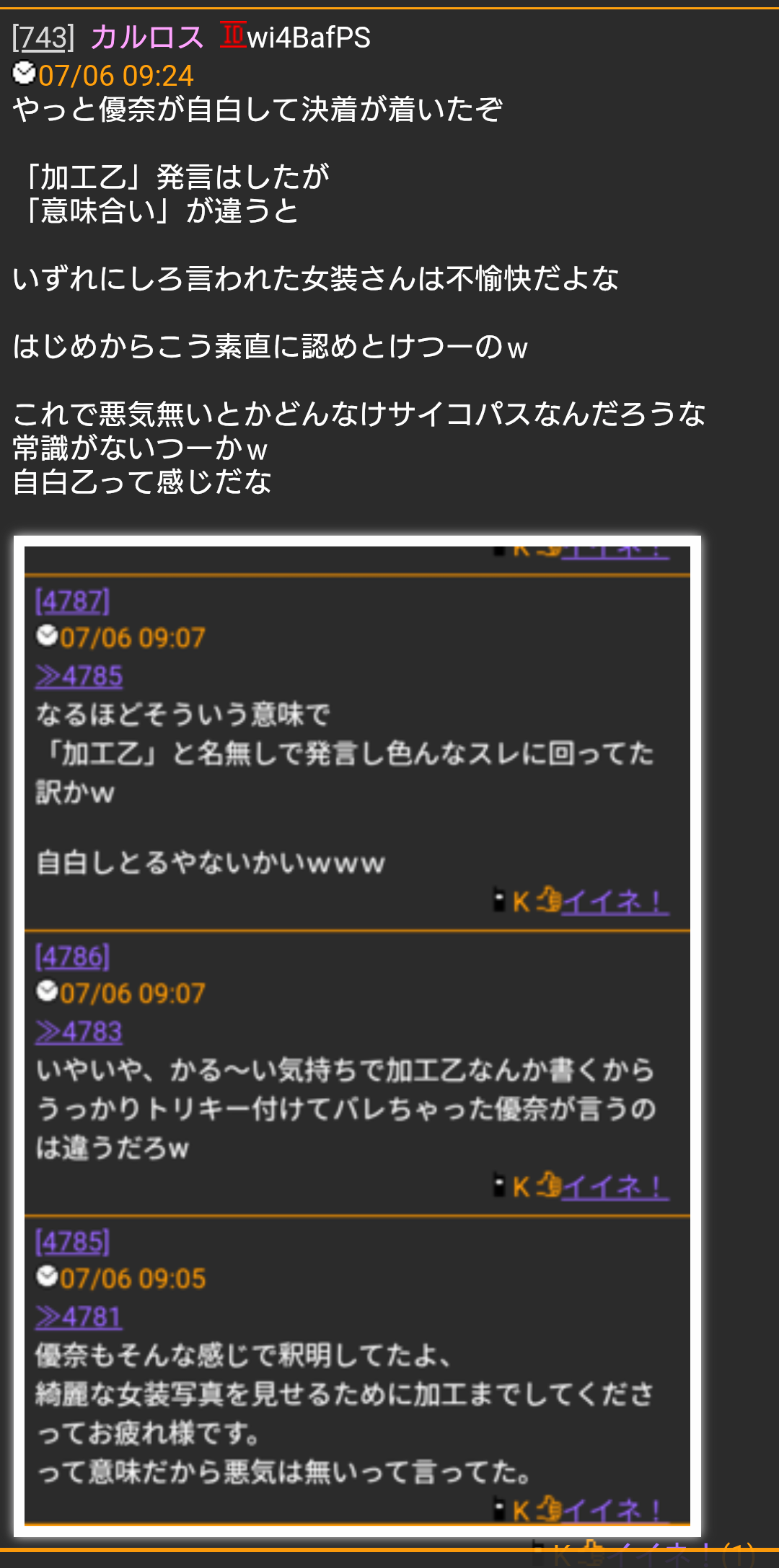Open the attached screenshot image of replies
Viewport: 779px width, 1568px height.
click(x=357, y=1036)
